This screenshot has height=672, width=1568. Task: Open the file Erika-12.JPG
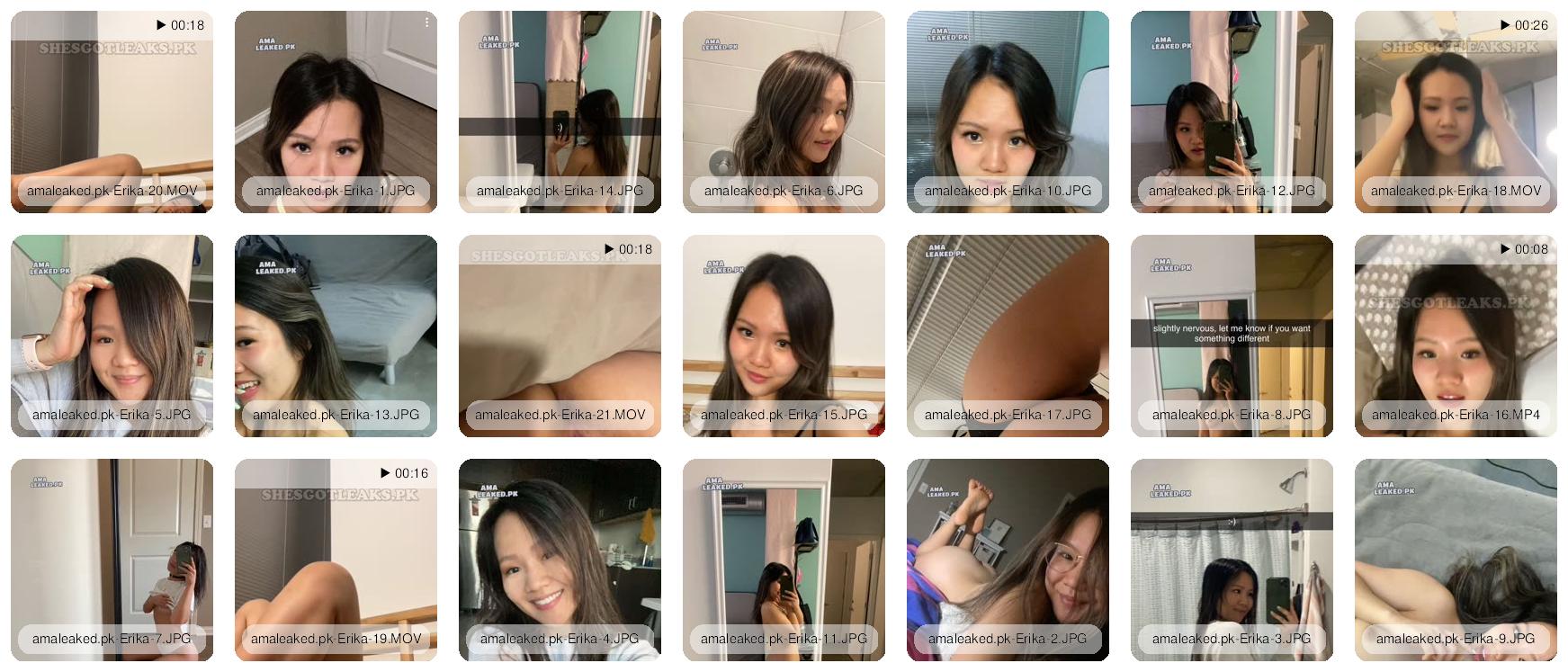click(1232, 112)
